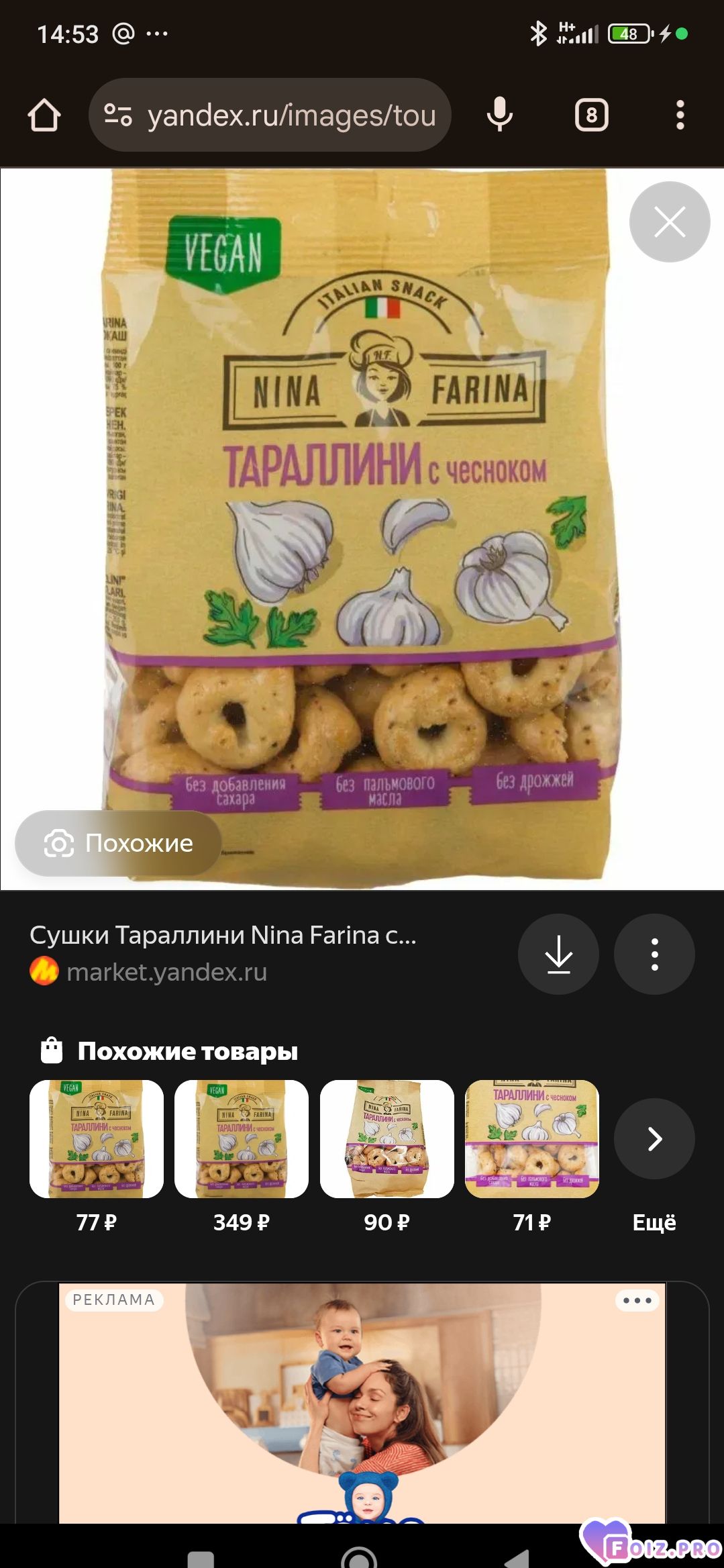
Task: Open the tab switcher showing 8 tabs
Action: (592, 115)
